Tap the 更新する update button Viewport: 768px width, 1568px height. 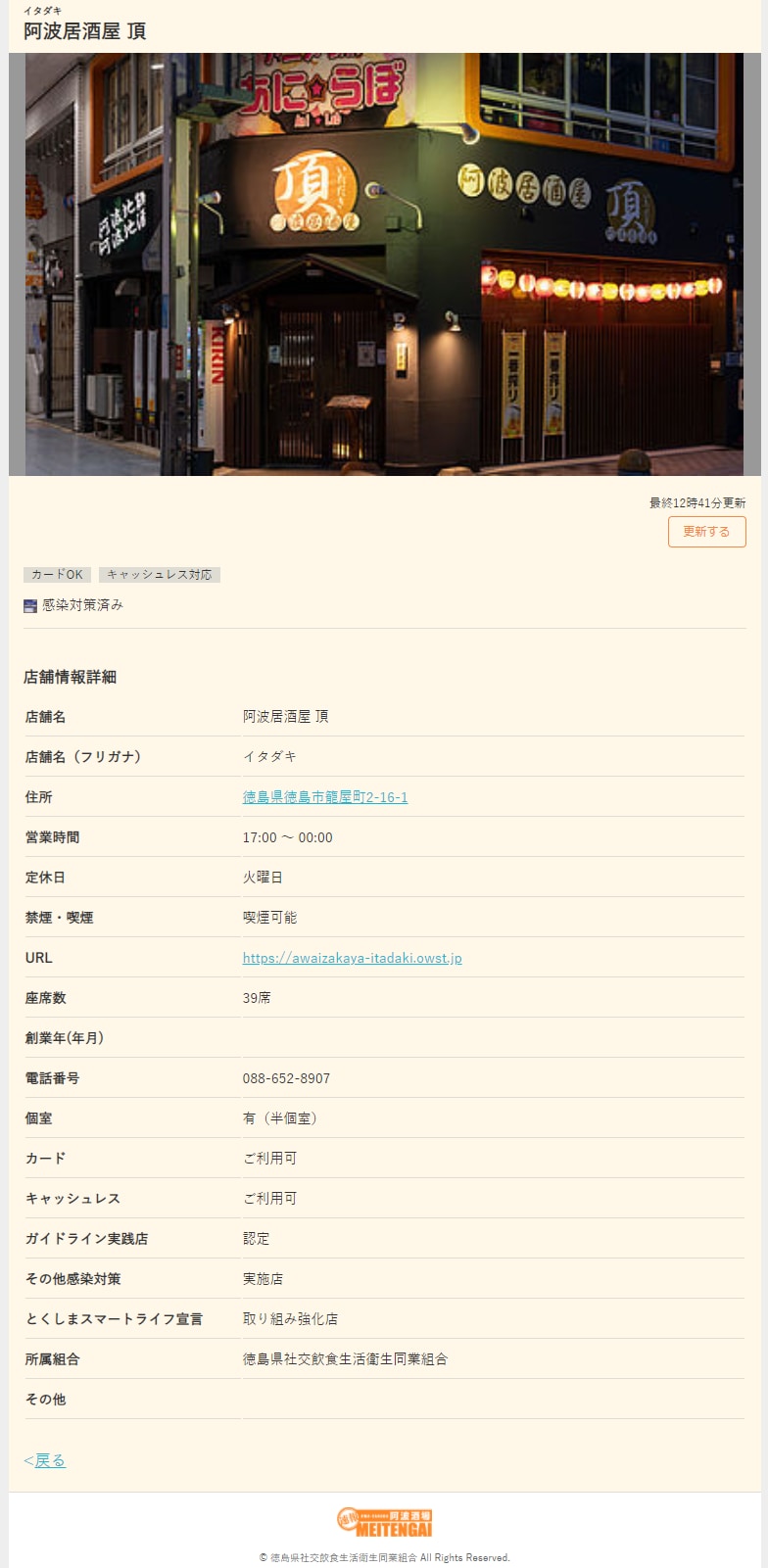coord(706,532)
